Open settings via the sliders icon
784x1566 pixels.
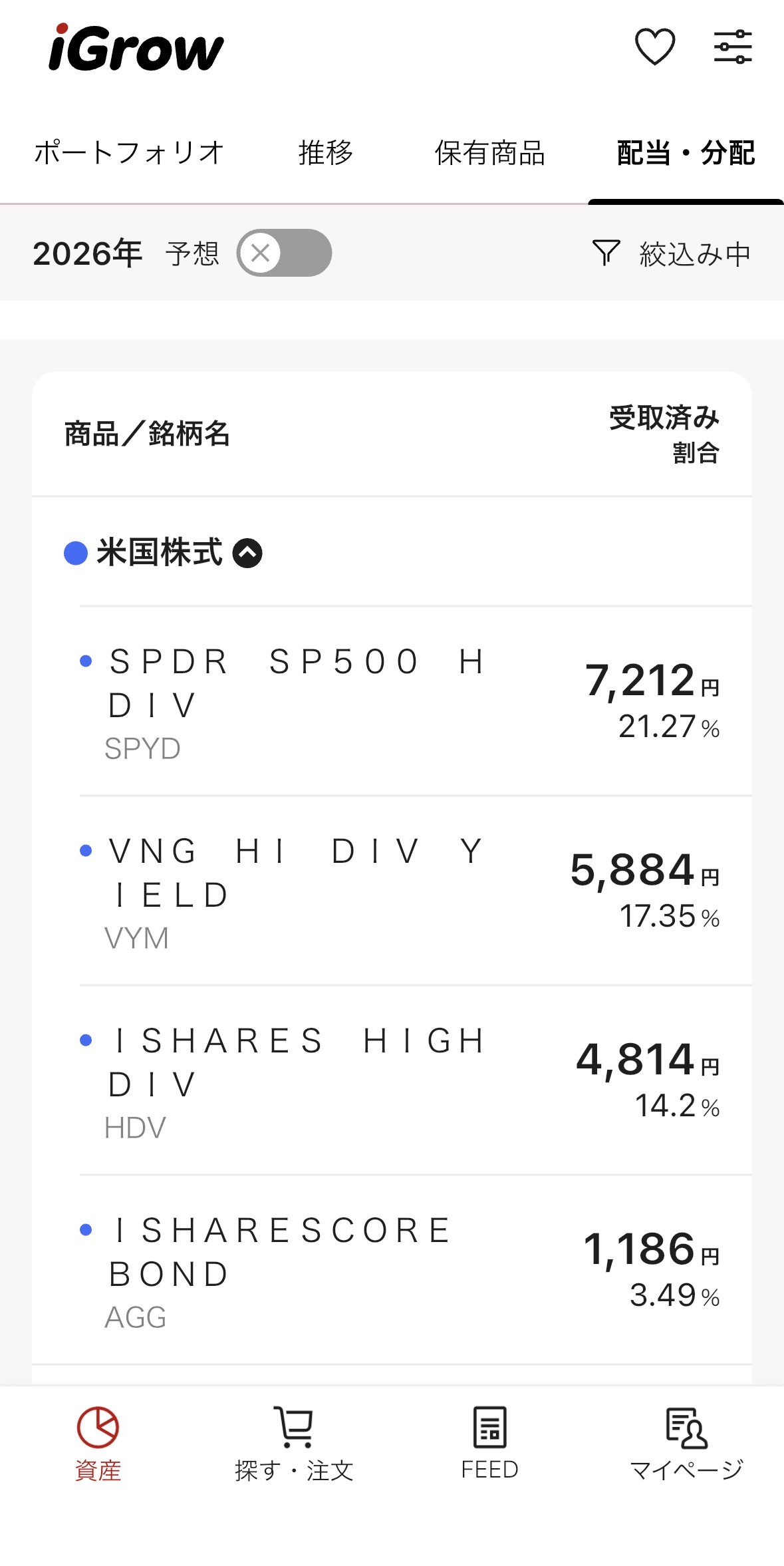(733, 47)
